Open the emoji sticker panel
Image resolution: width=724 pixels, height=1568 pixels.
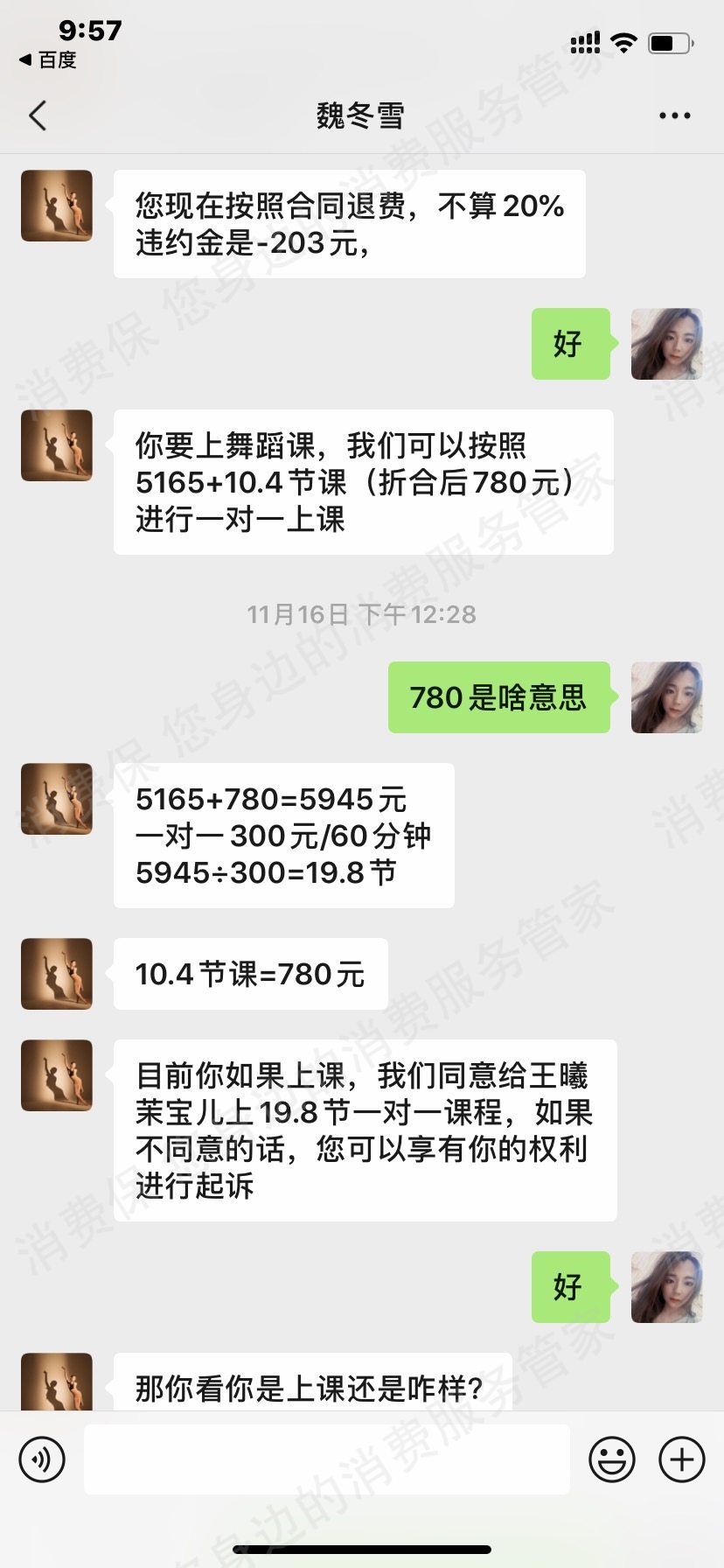(x=611, y=1459)
